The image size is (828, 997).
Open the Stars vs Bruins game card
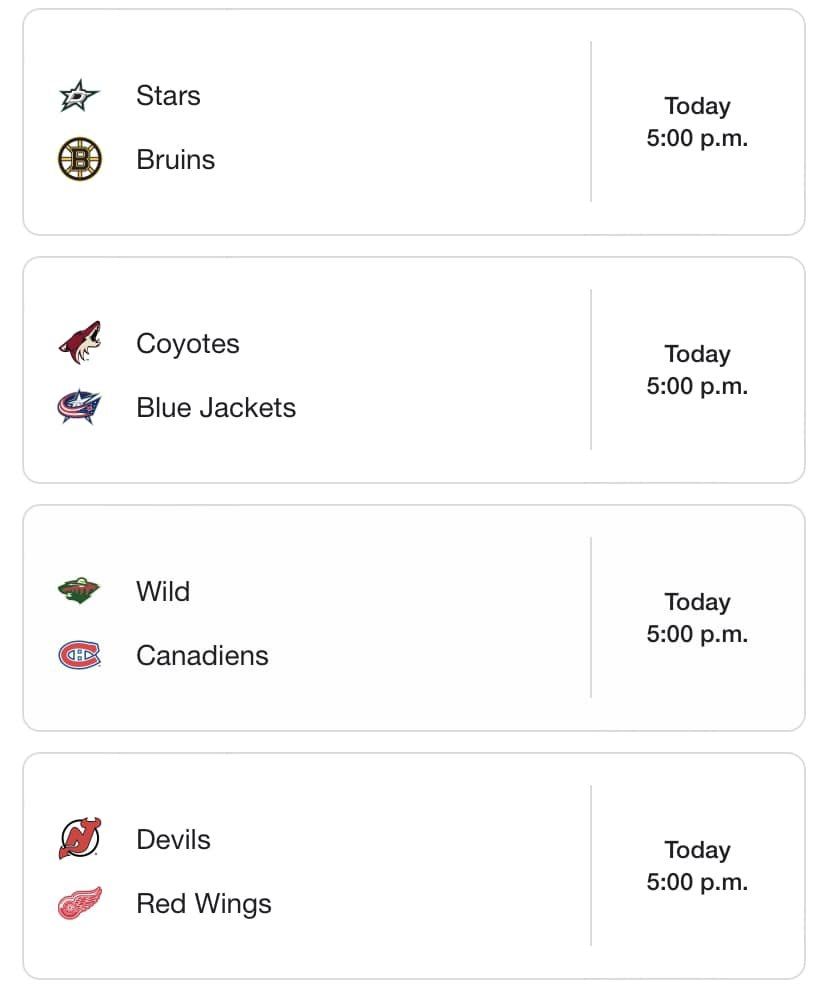413,123
